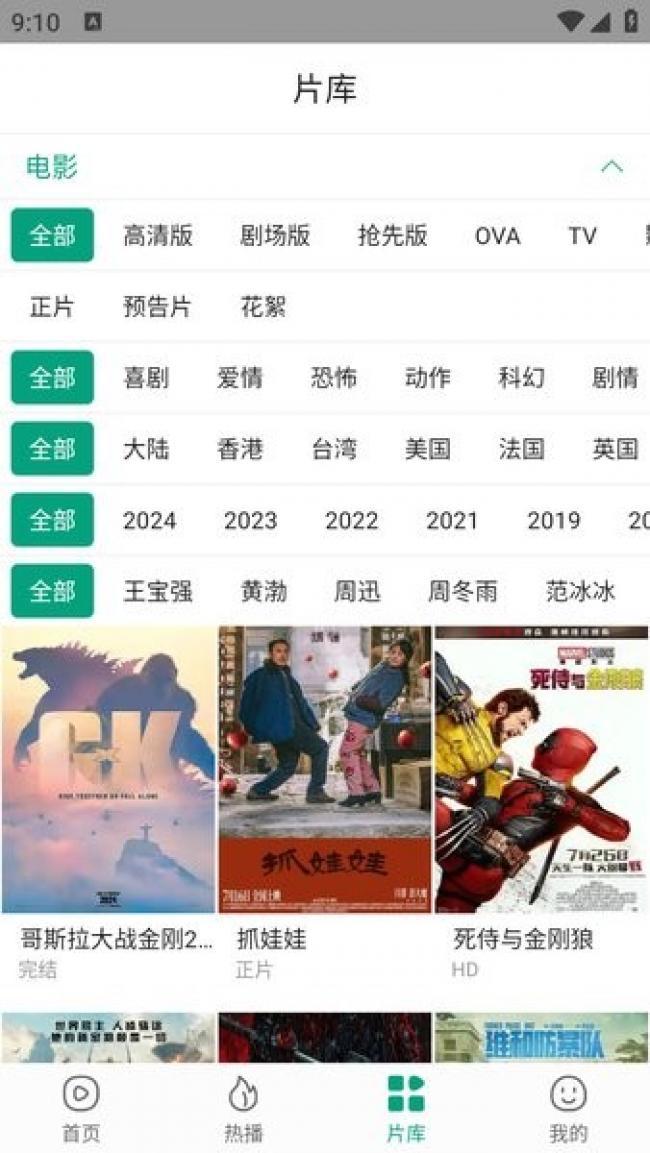The height and width of the screenshot is (1153, 650).
Task: Go to the 热播 tab
Action: (x=243, y=1108)
